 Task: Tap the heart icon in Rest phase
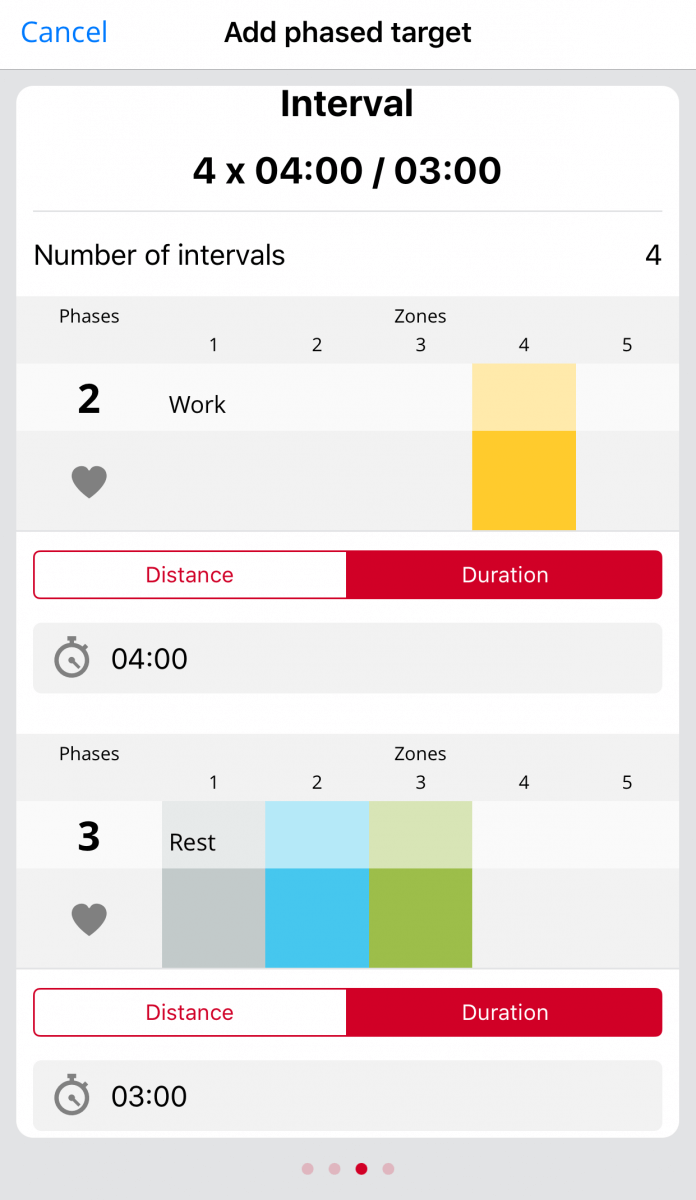tap(89, 919)
